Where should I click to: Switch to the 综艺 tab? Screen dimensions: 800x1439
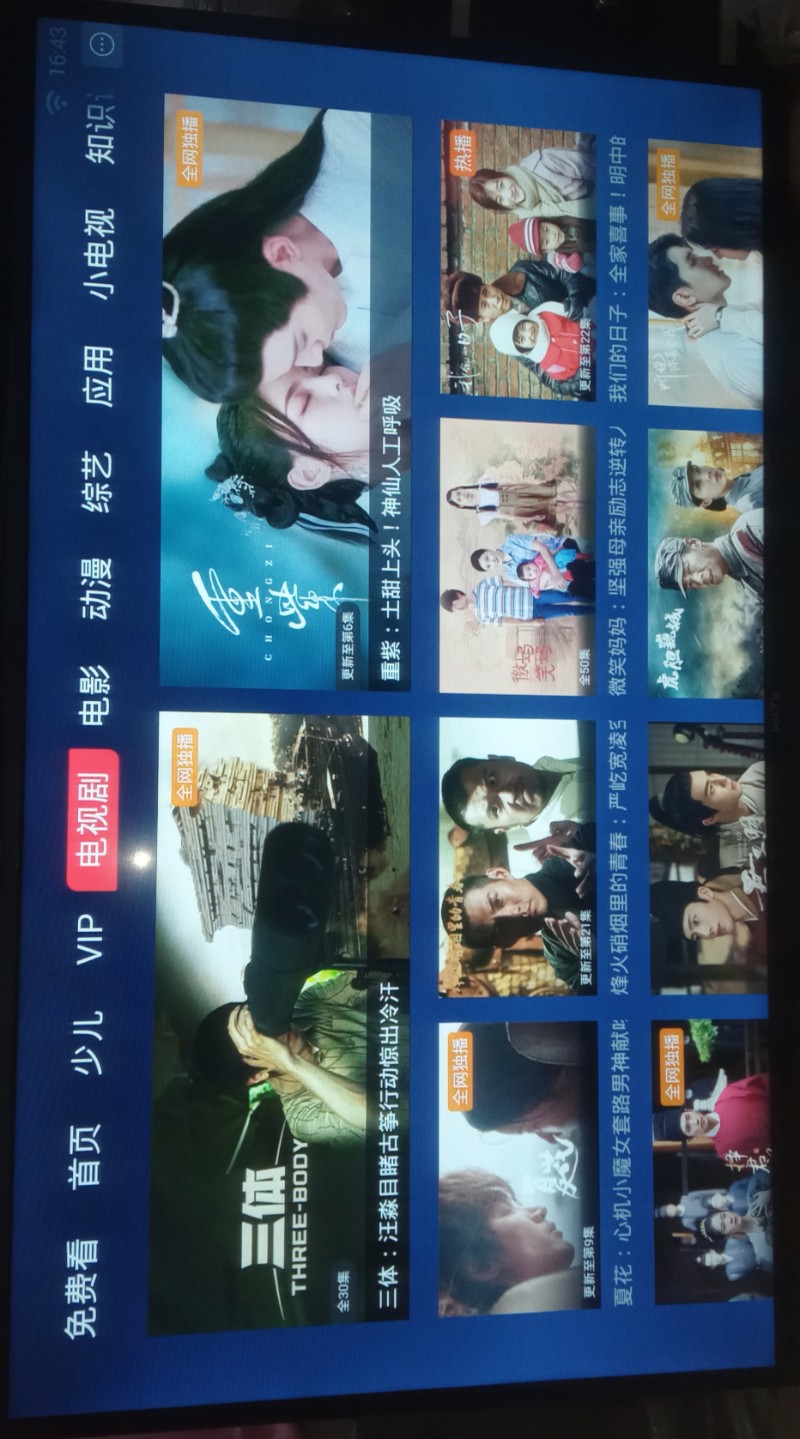coord(97,481)
